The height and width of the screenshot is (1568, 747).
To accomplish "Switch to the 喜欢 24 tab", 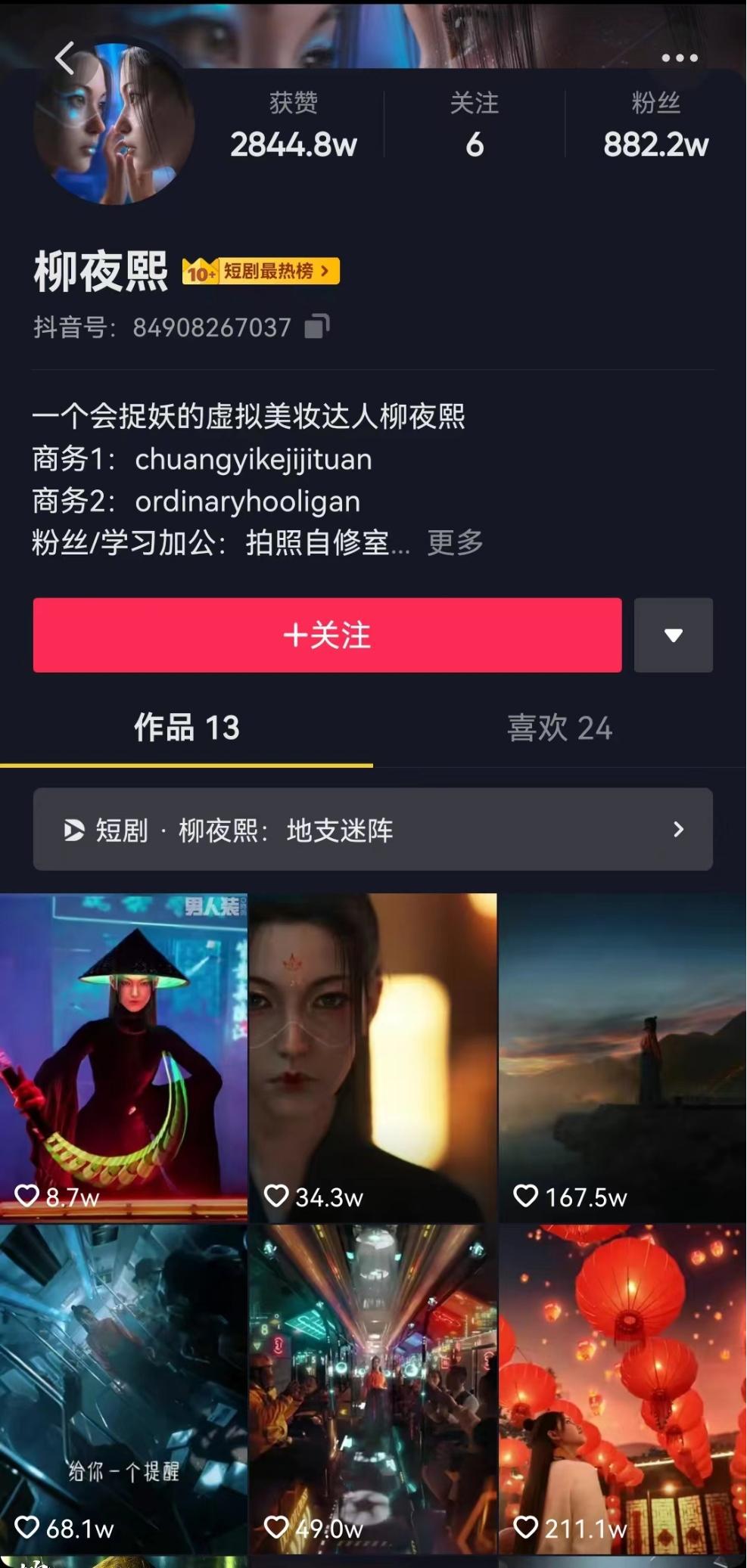I will coord(559,728).
